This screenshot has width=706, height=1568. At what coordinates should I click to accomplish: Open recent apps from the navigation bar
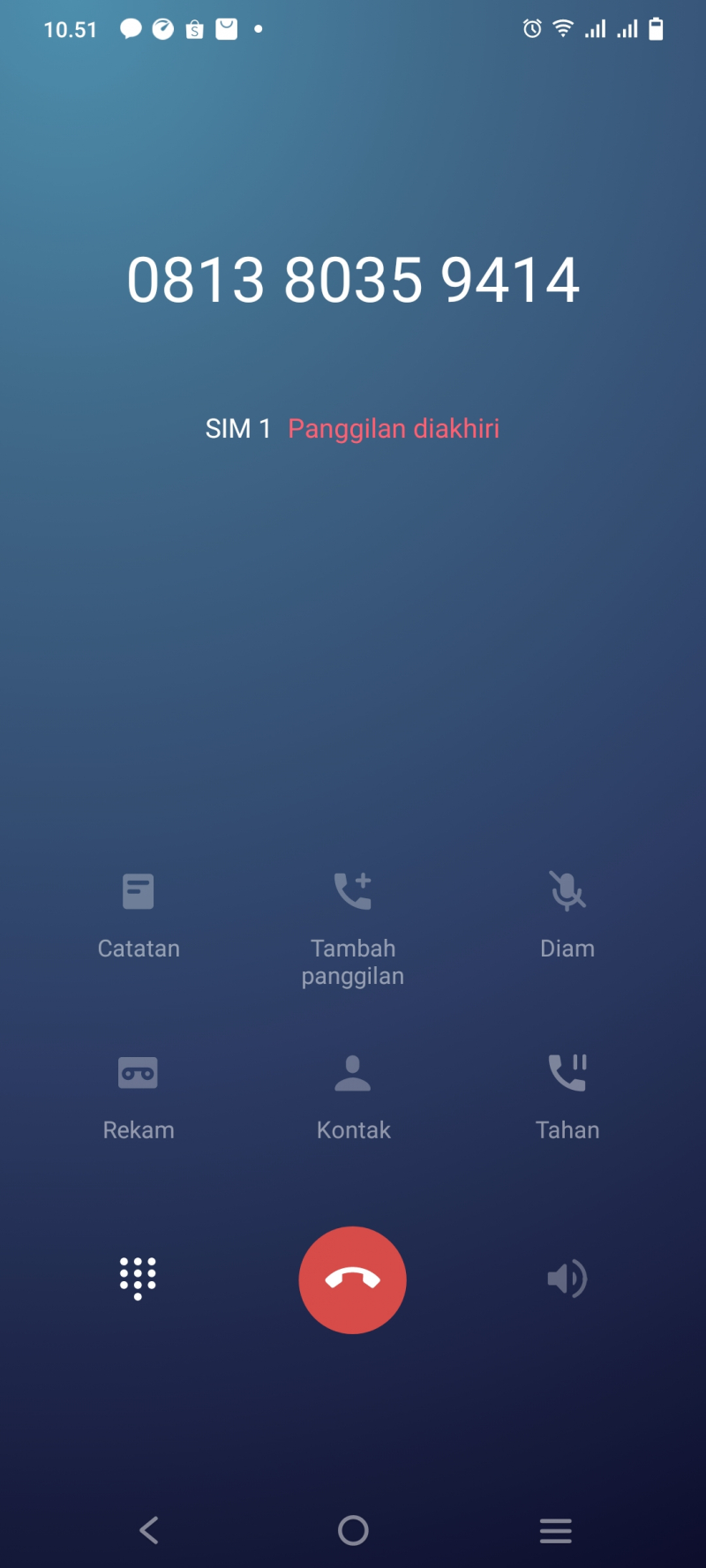pos(556,1530)
